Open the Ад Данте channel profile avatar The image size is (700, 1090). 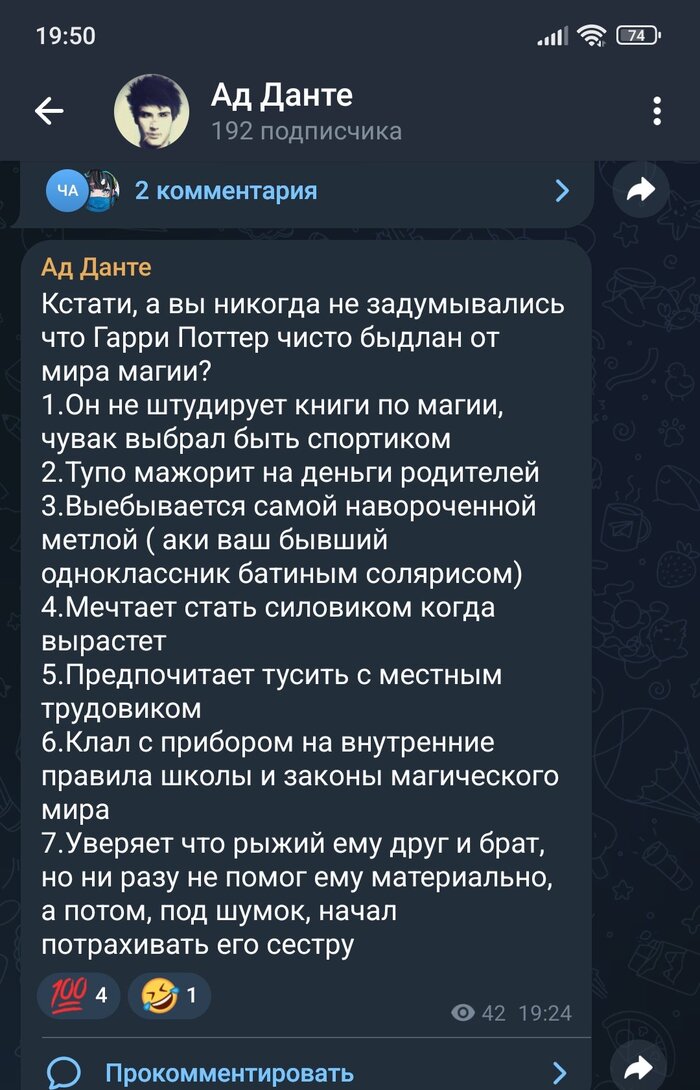coord(152,111)
